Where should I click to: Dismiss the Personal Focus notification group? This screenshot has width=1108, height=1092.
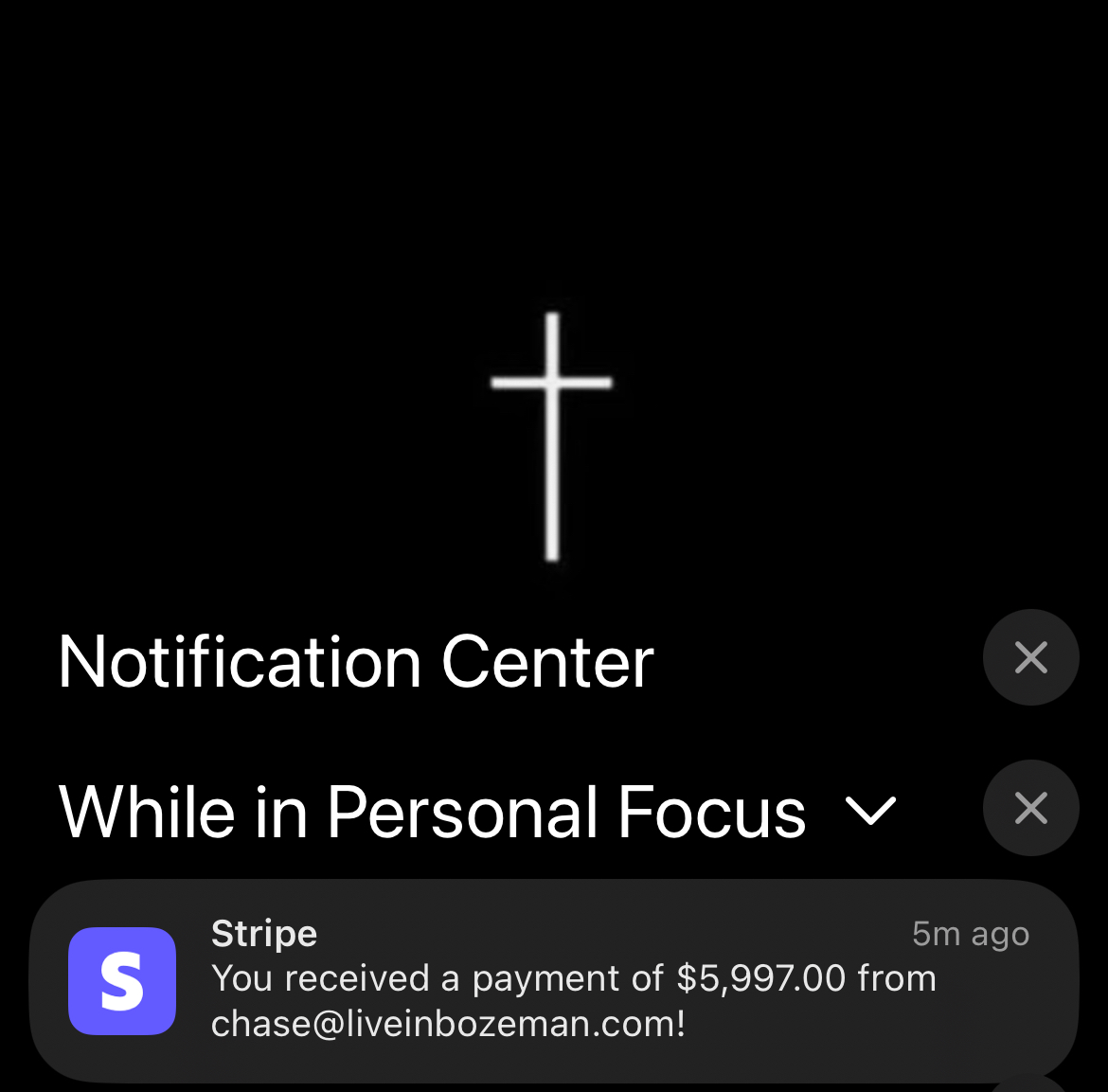coord(1030,808)
